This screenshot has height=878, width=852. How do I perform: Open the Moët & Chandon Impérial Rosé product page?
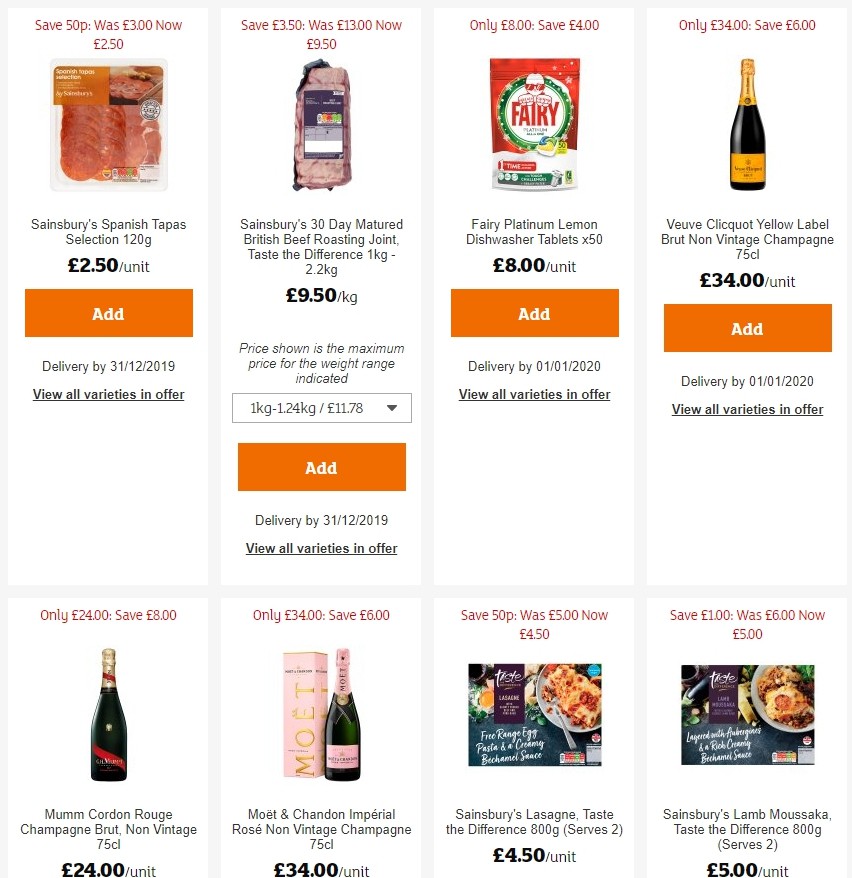[321, 829]
